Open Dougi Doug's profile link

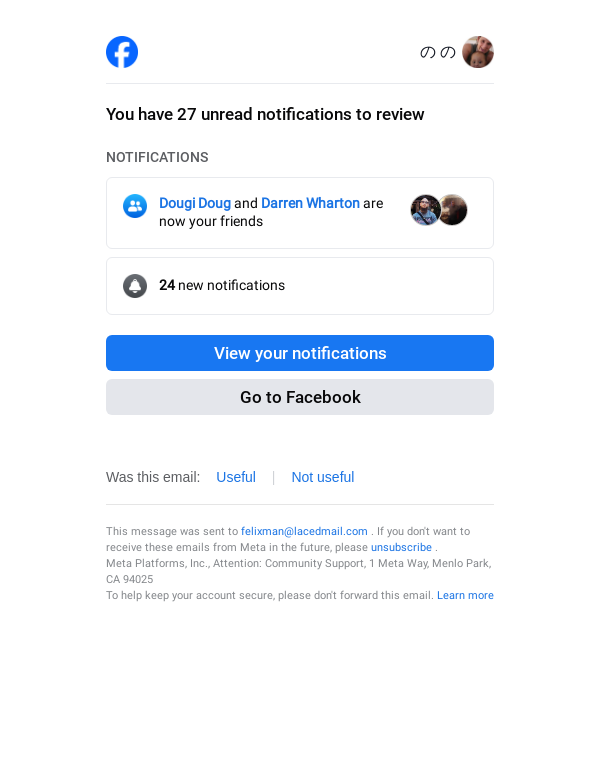[x=195, y=203]
